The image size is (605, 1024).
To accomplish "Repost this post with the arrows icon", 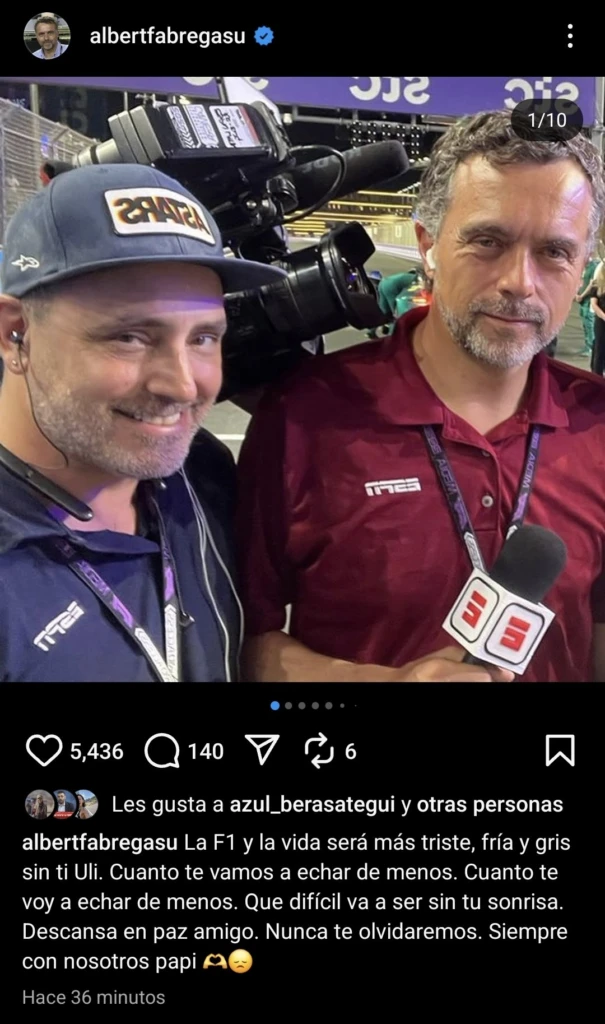I will click(x=318, y=750).
